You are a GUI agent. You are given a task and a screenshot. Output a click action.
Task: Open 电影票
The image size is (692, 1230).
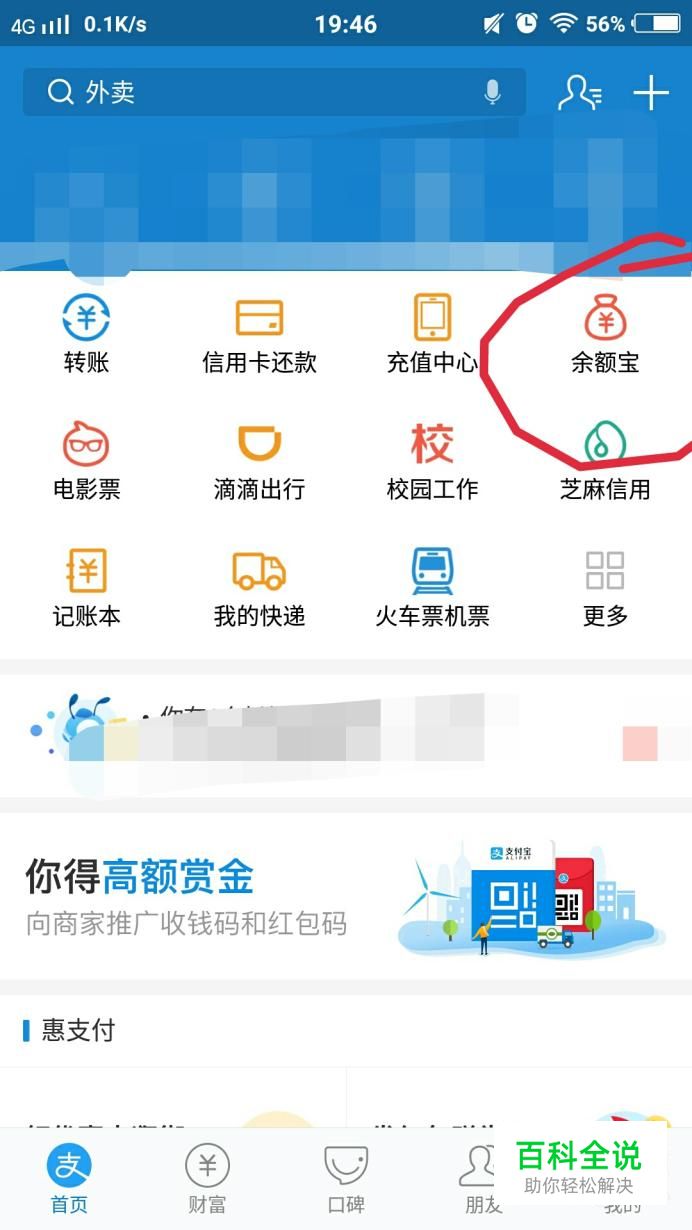coord(86,461)
